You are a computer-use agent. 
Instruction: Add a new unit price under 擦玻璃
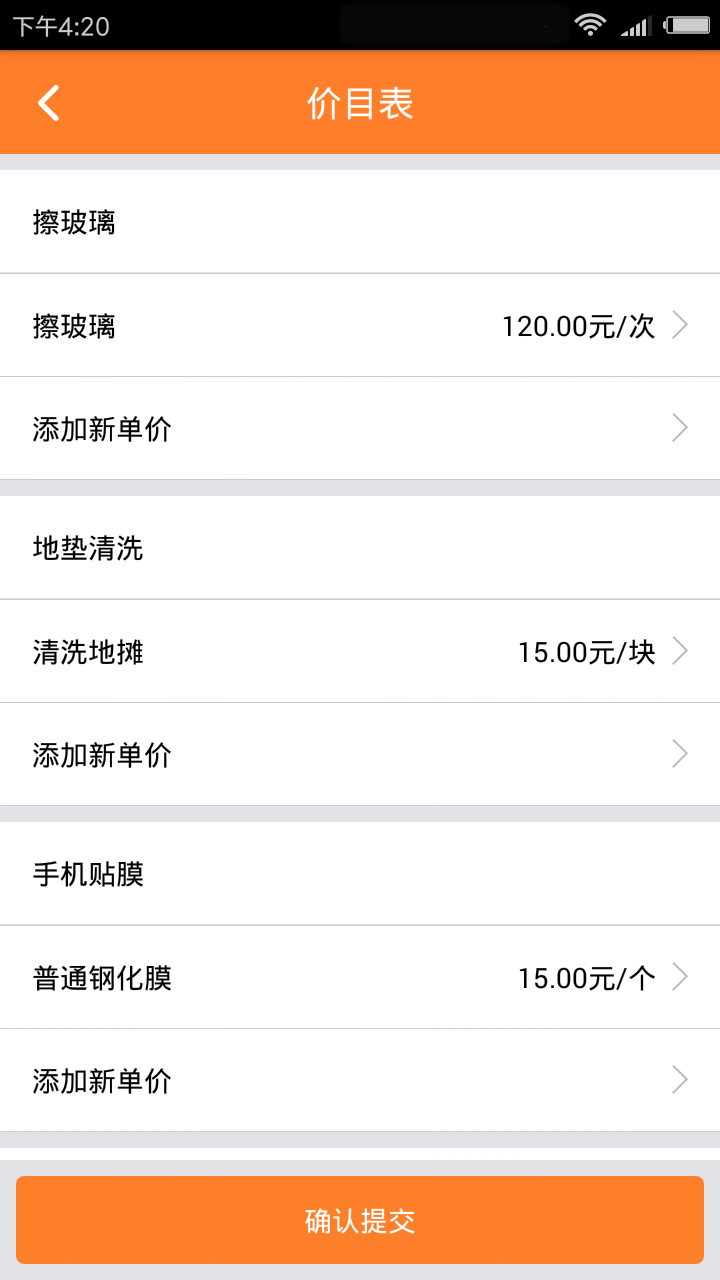pos(360,429)
